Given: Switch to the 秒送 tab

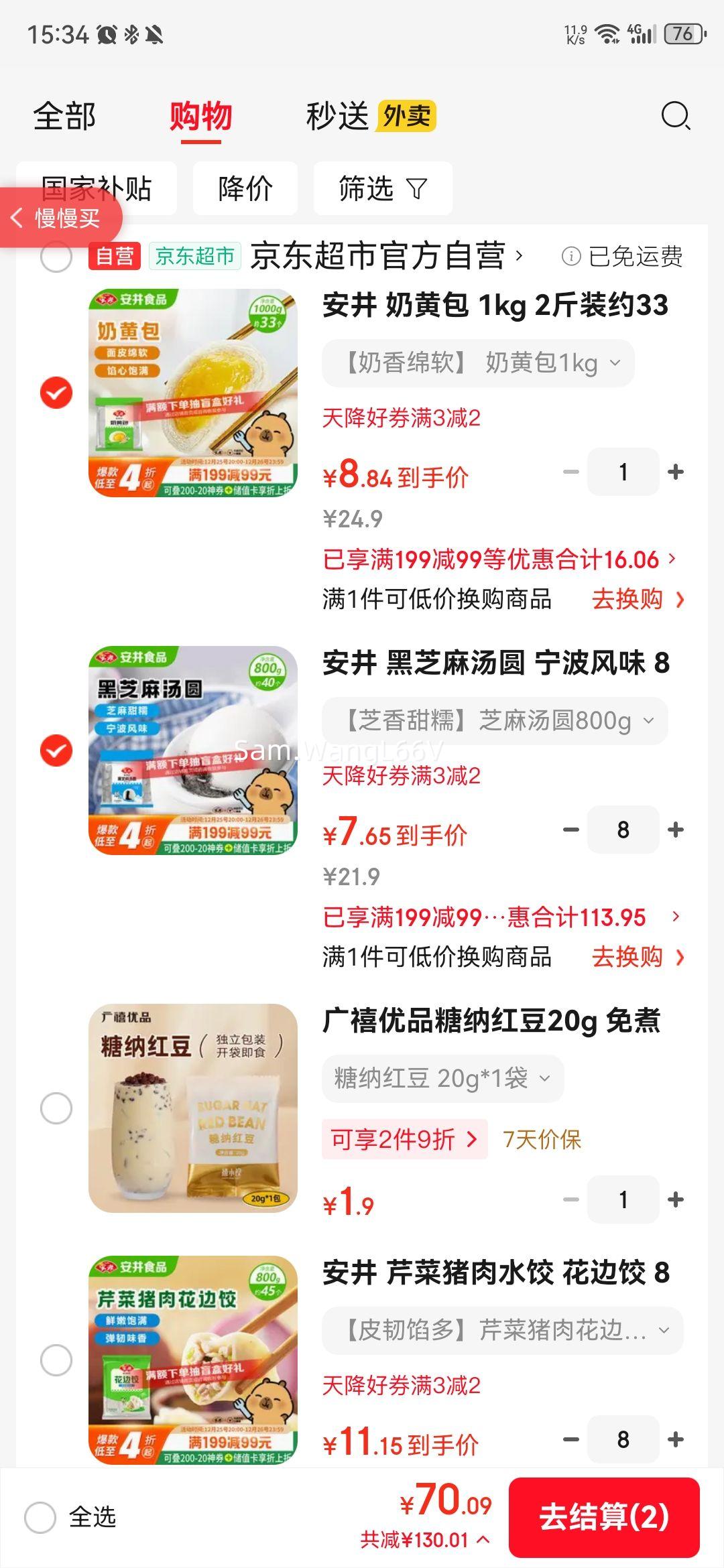Looking at the screenshot, I should point(342,115).
